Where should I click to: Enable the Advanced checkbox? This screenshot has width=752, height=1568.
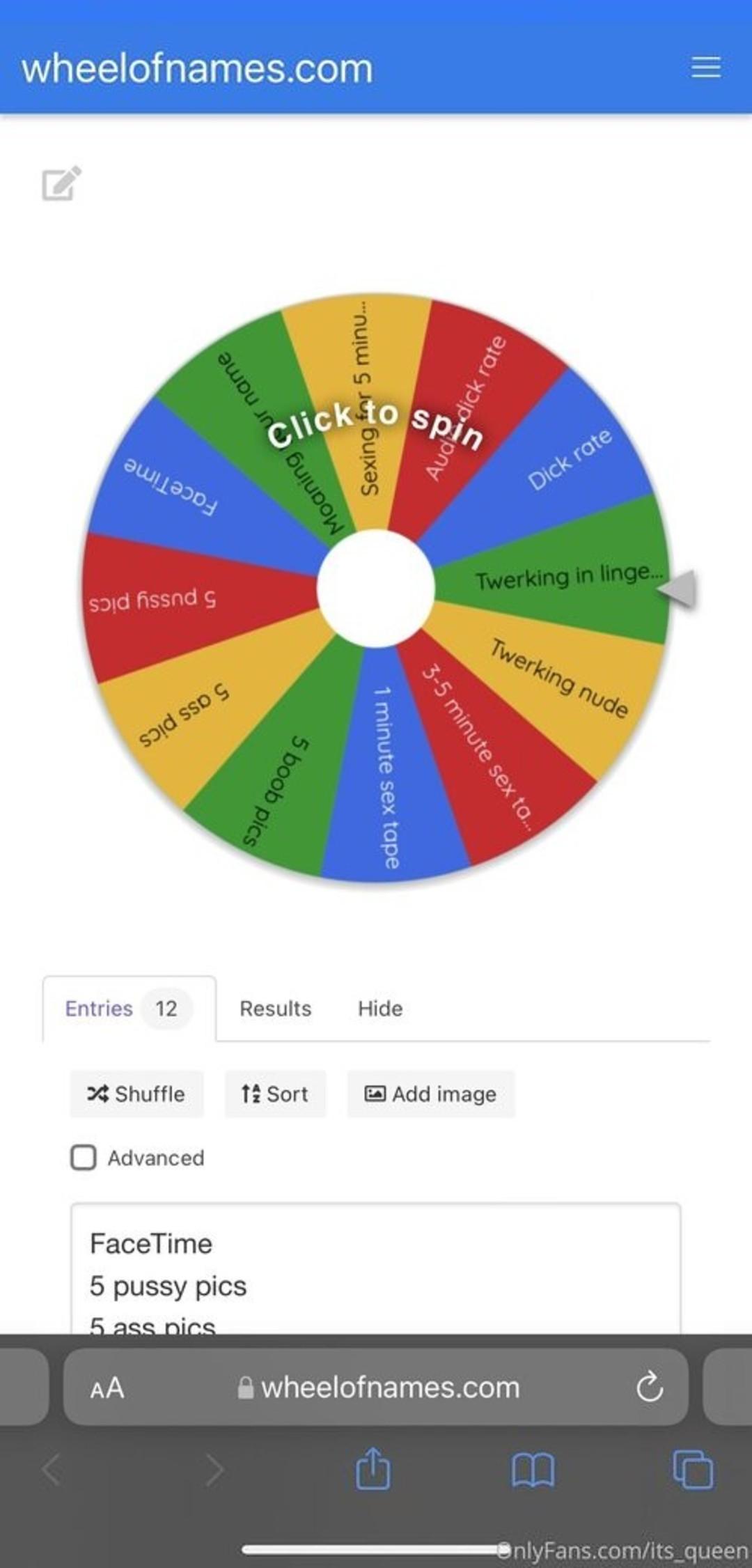point(84,1158)
